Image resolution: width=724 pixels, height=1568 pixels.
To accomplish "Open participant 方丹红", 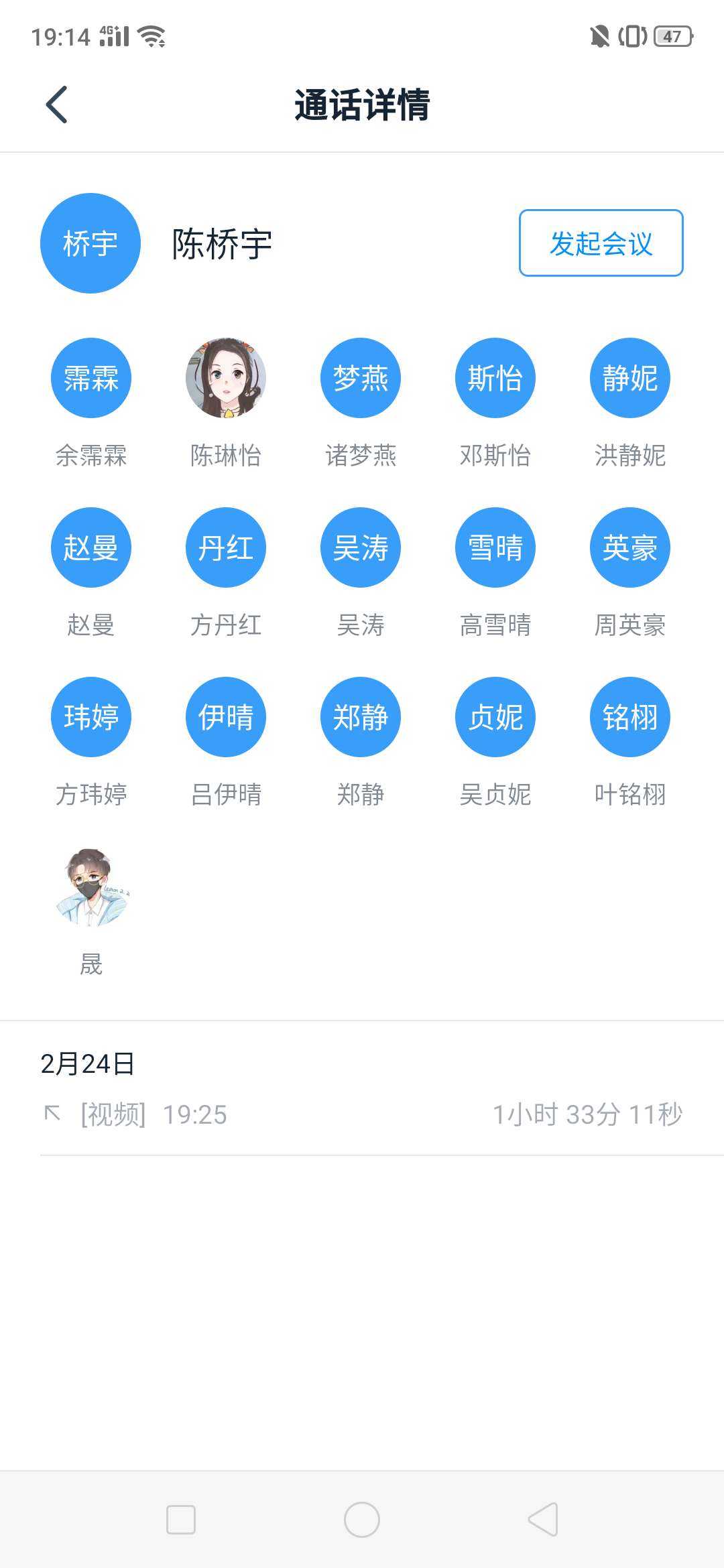I will coord(226,547).
